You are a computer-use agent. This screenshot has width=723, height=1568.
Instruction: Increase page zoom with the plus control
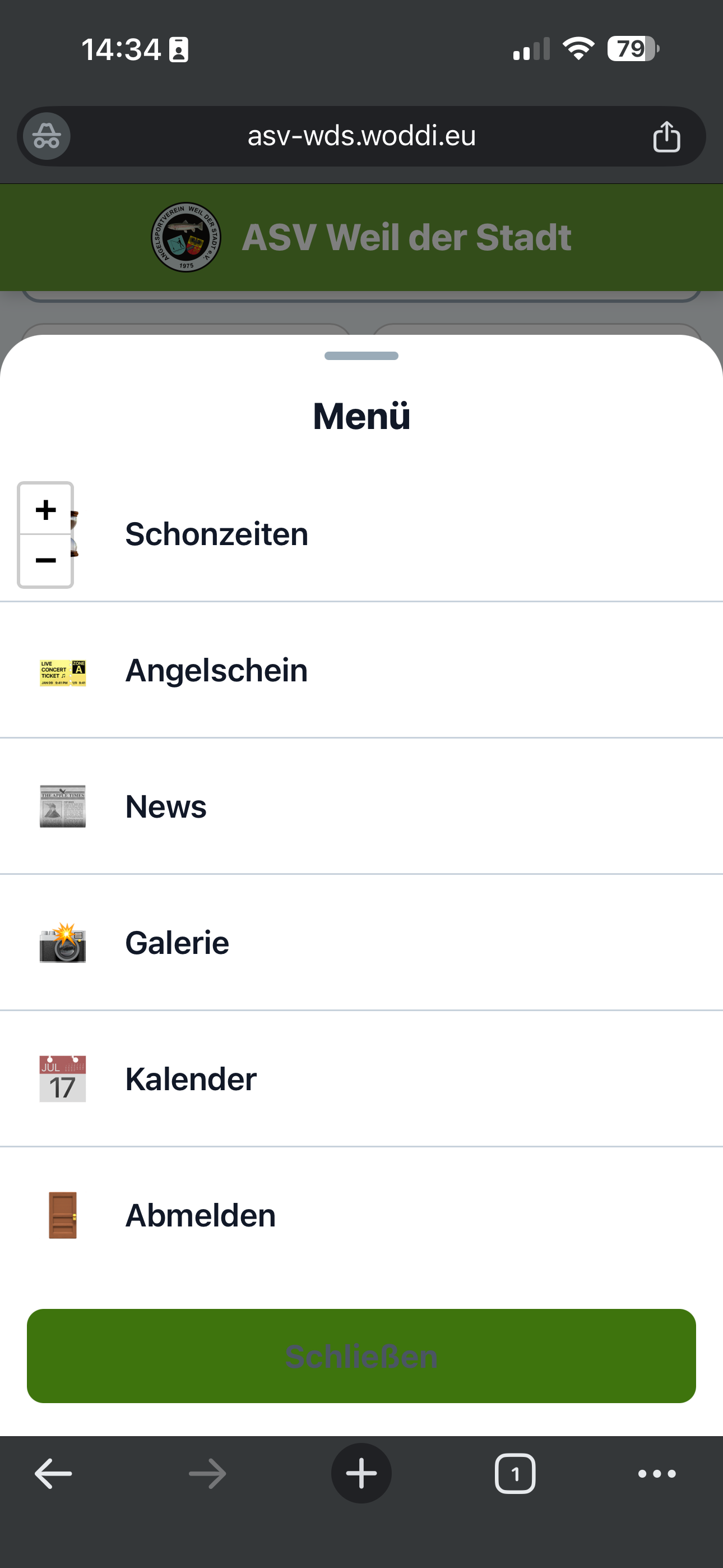(45, 510)
